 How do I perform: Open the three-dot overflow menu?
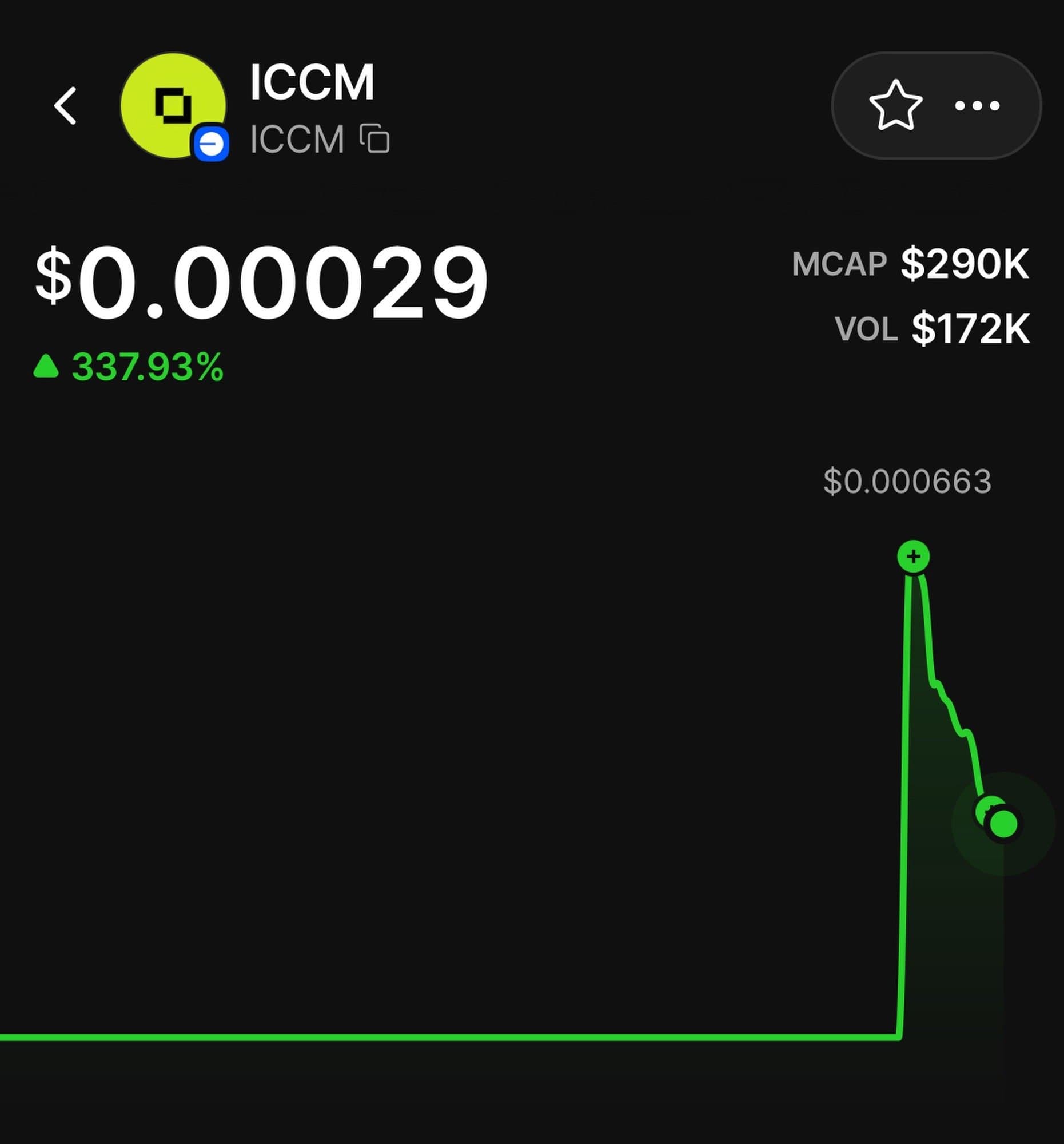[977, 106]
